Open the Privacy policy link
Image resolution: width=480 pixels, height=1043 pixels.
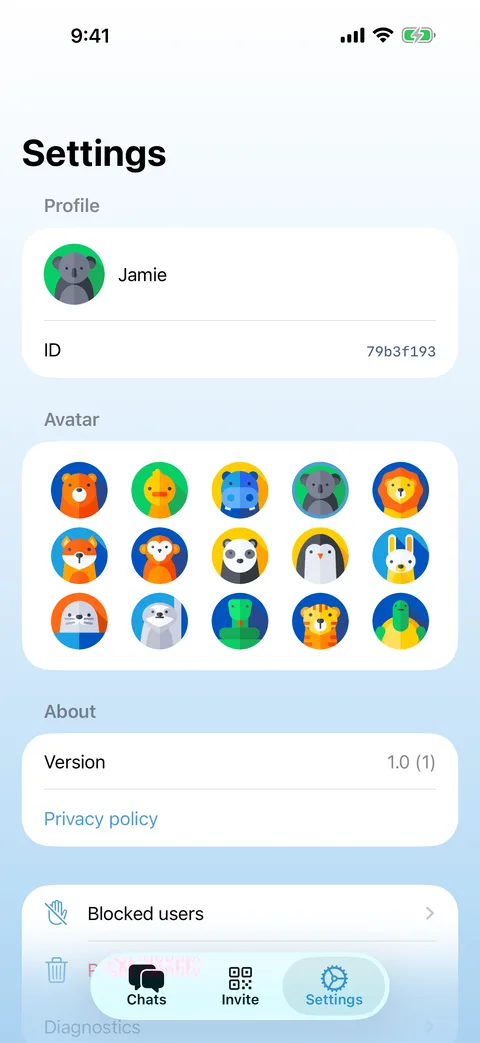click(101, 818)
